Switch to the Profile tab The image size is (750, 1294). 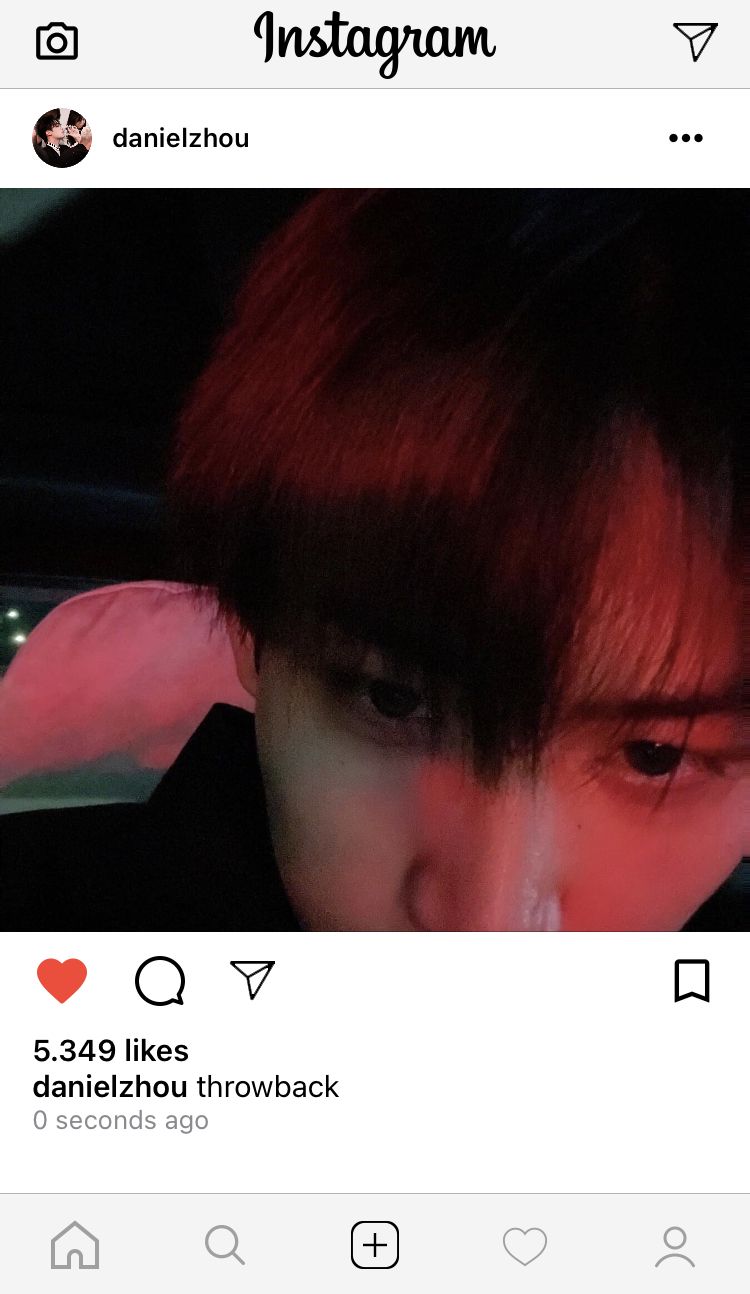coord(675,1246)
